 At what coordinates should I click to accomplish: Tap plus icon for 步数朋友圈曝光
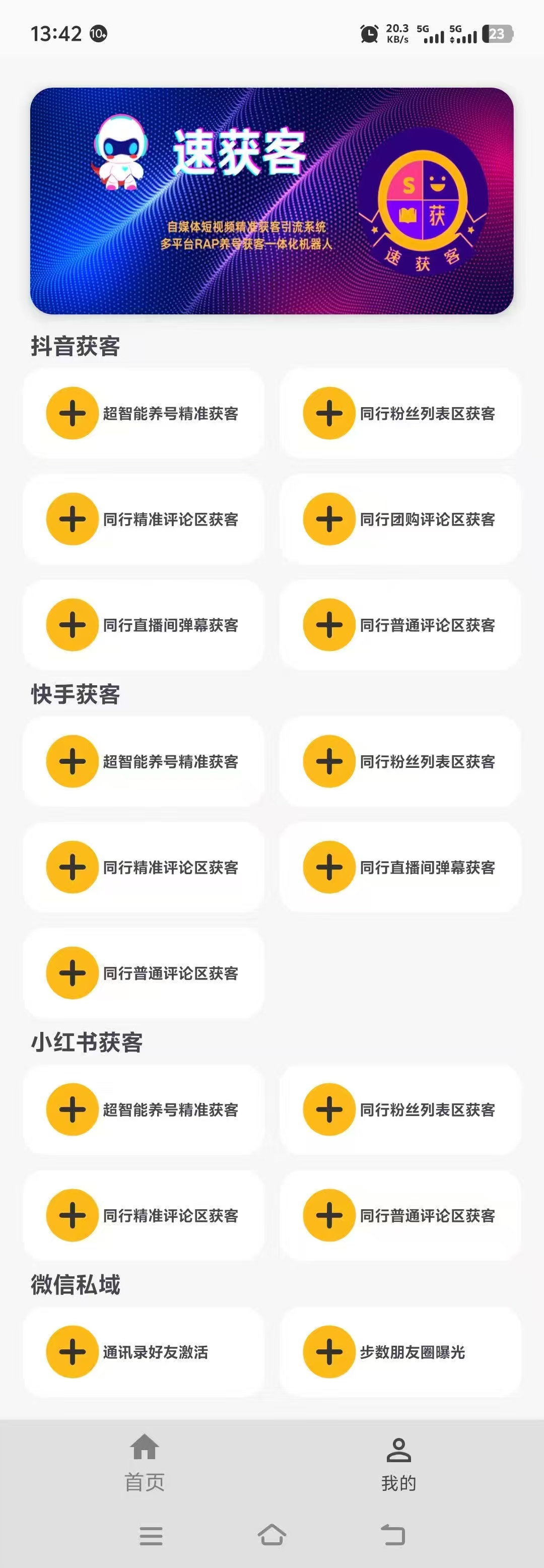click(328, 1352)
